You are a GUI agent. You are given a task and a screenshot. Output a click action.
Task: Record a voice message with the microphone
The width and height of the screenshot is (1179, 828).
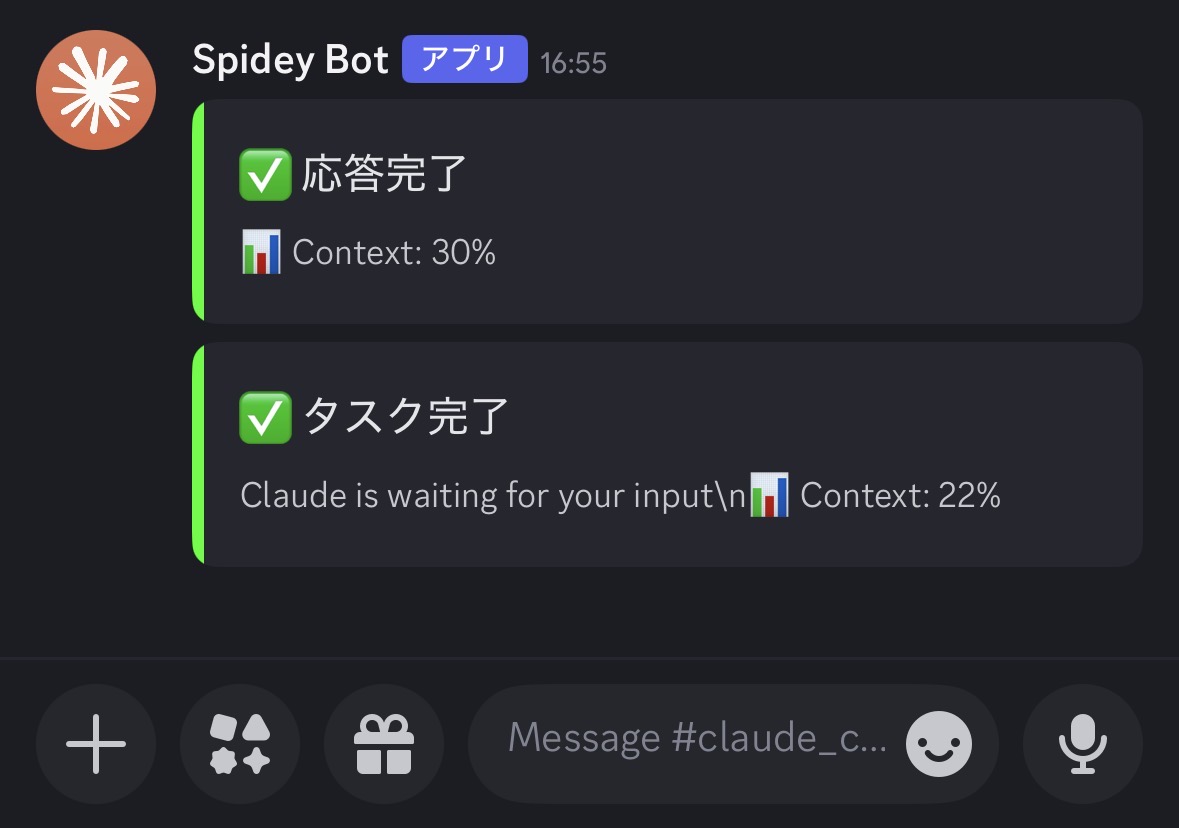(1082, 744)
